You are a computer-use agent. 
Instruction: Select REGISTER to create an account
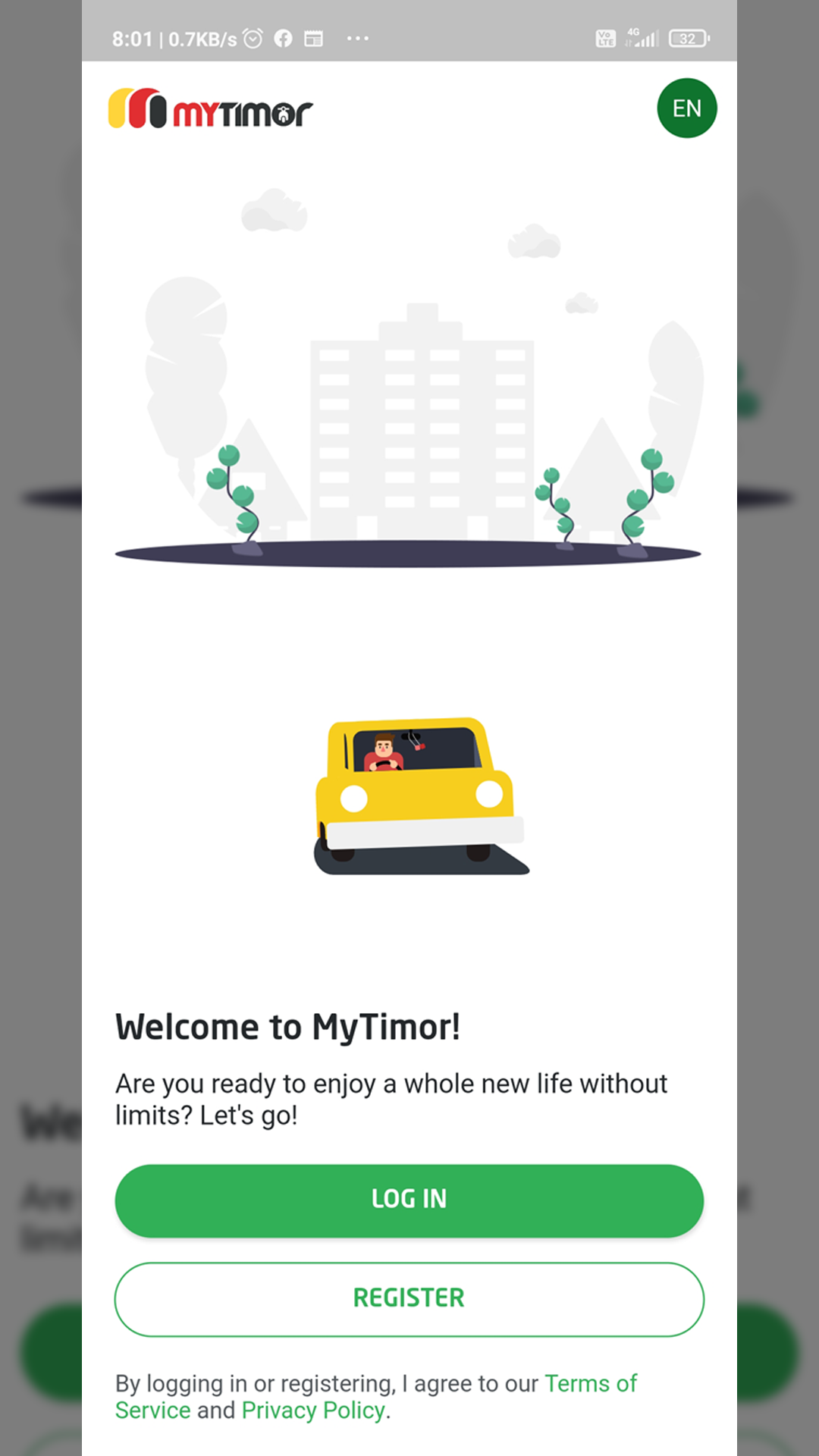[409, 1298]
